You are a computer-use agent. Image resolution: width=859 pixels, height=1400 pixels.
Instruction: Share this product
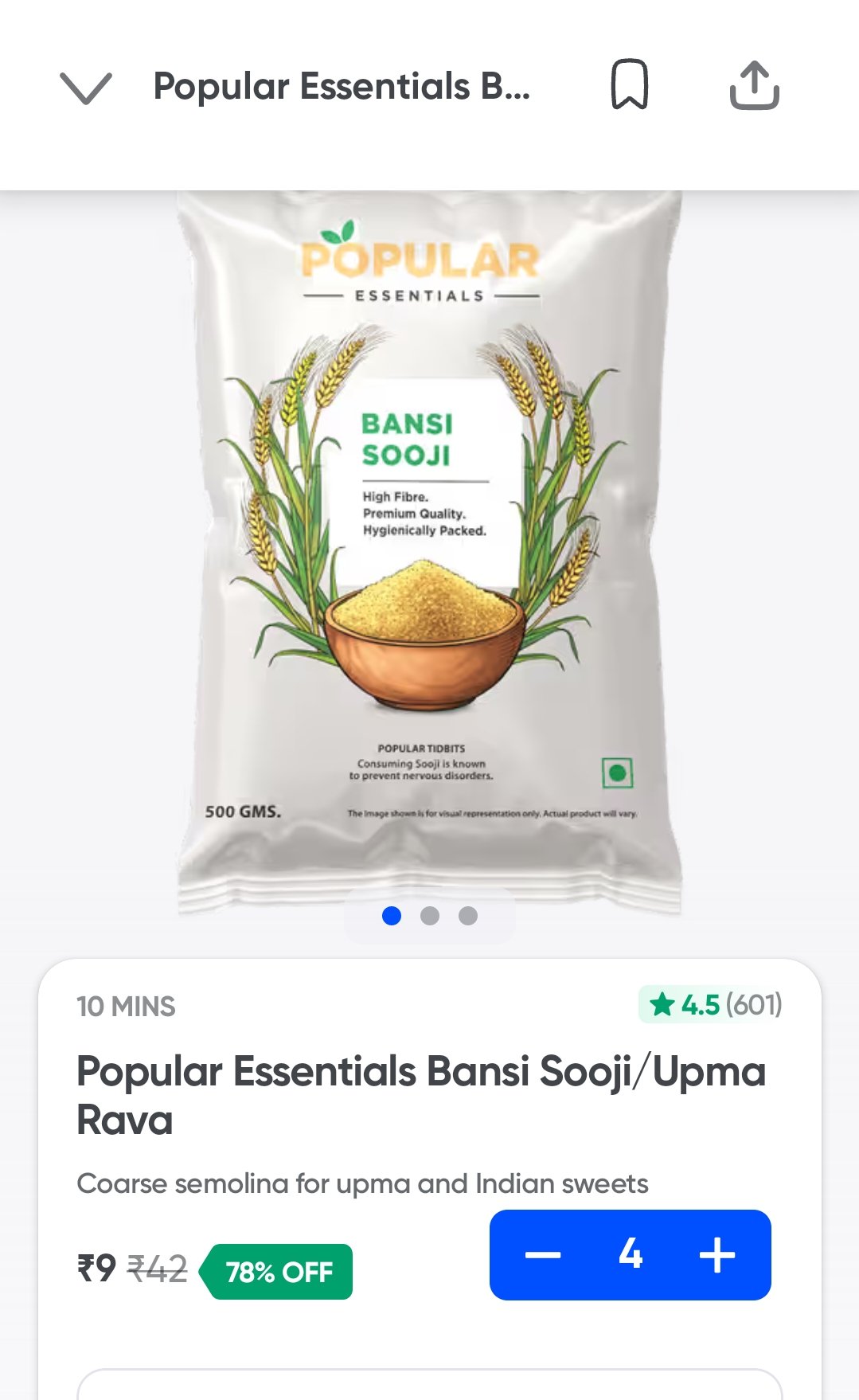[754, 84]
